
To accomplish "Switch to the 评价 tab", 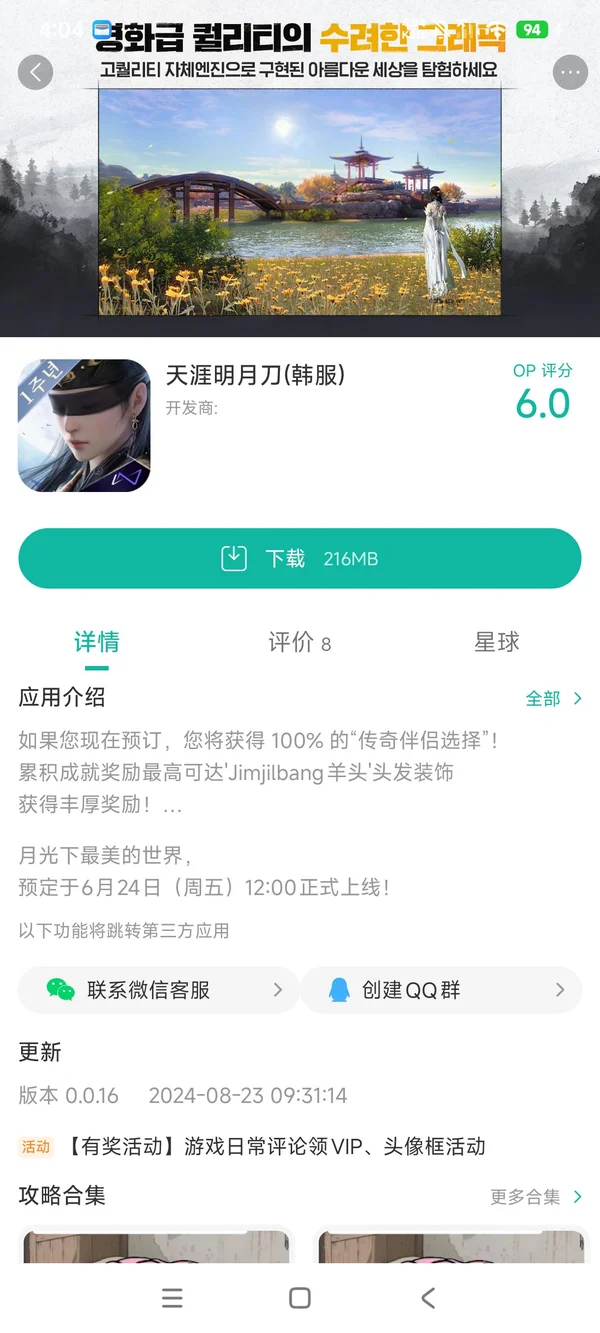I will coord(298,643).
